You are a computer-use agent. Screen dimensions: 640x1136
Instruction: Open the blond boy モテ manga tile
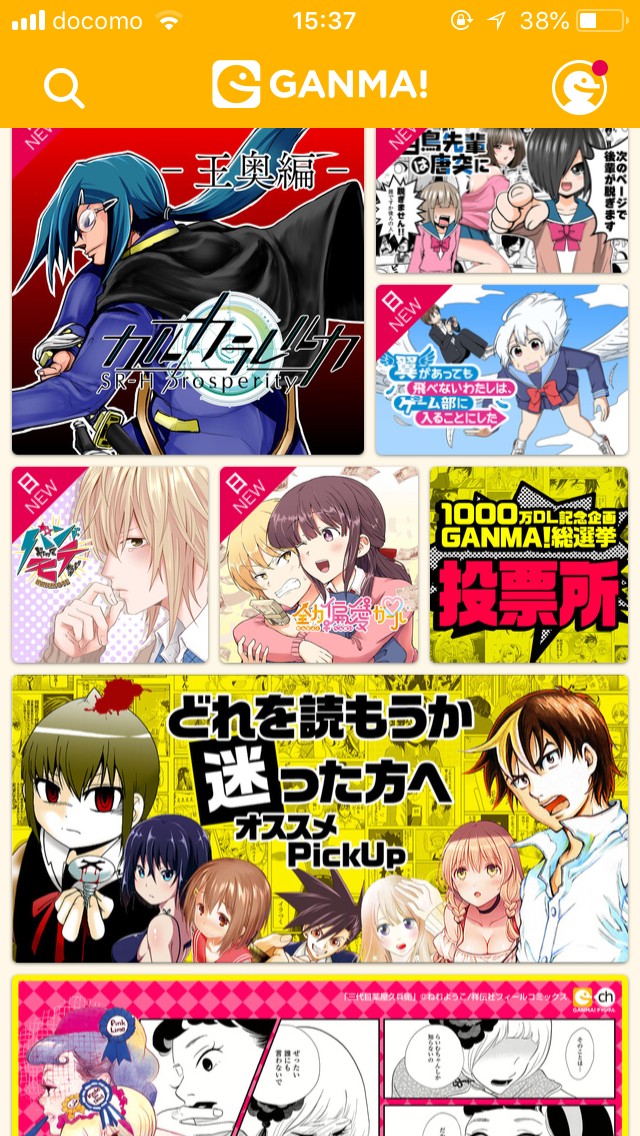(x=110, y=564)
